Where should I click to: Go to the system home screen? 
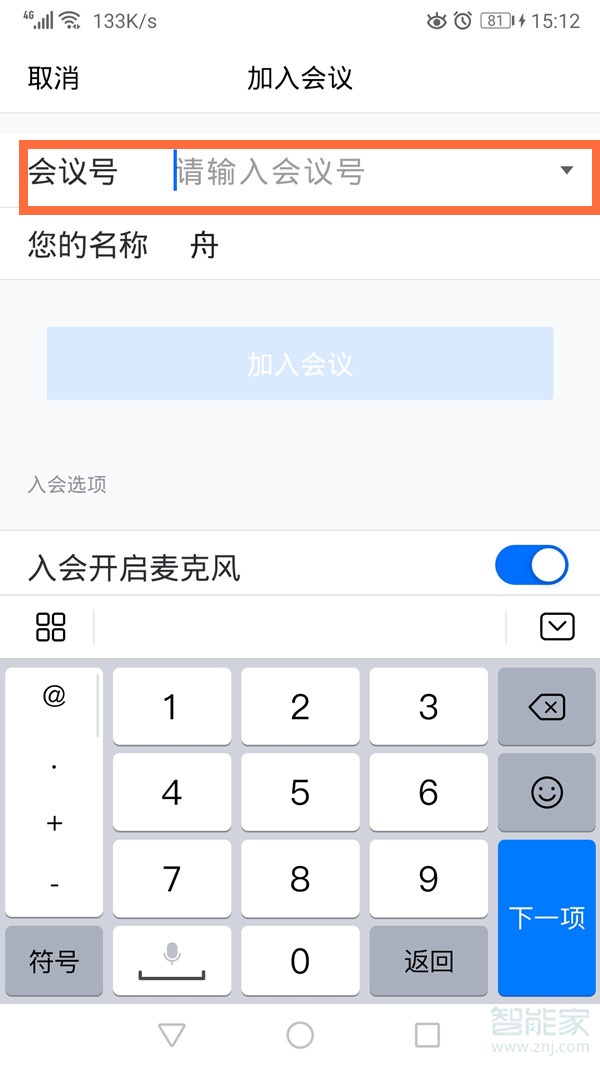point(300,1035)
